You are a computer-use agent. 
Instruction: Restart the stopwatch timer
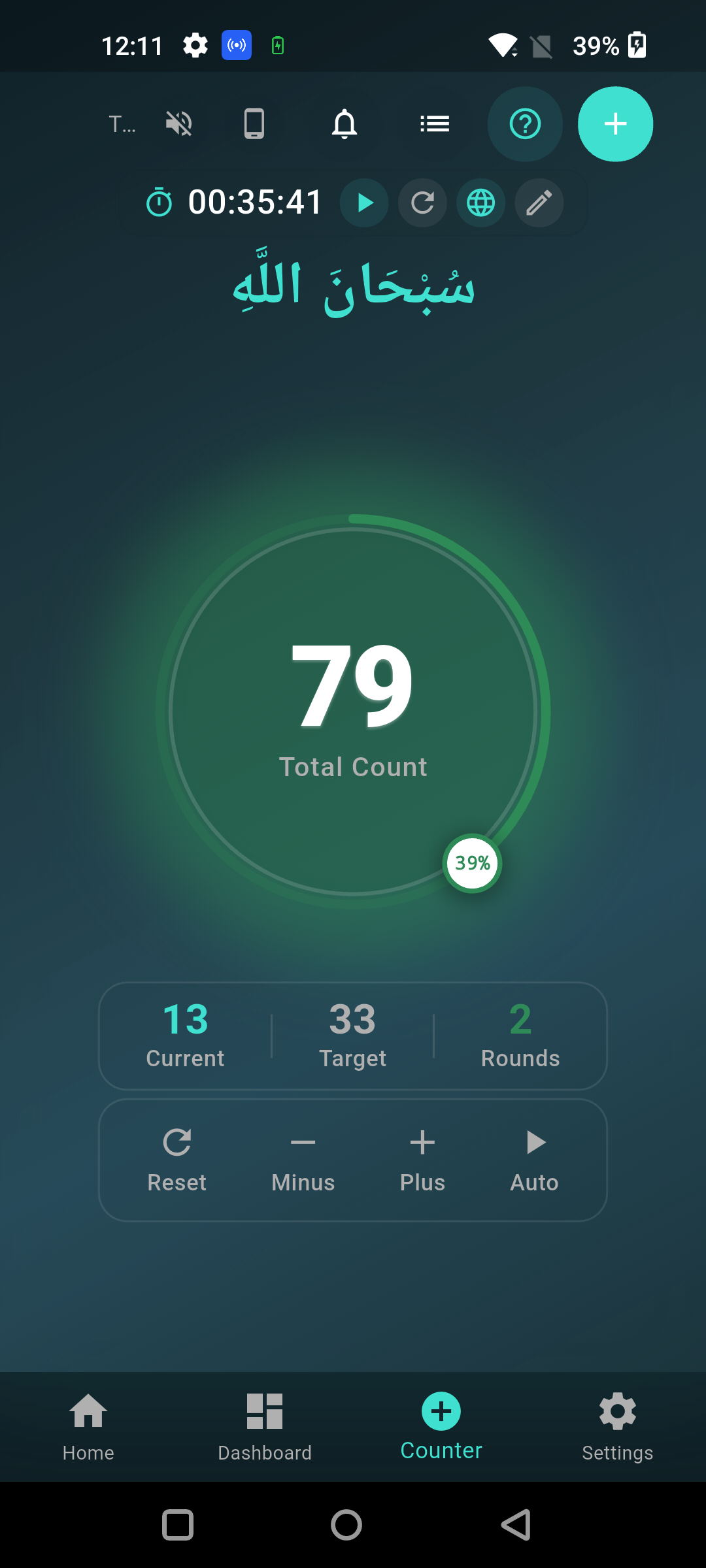coord(422,203)
